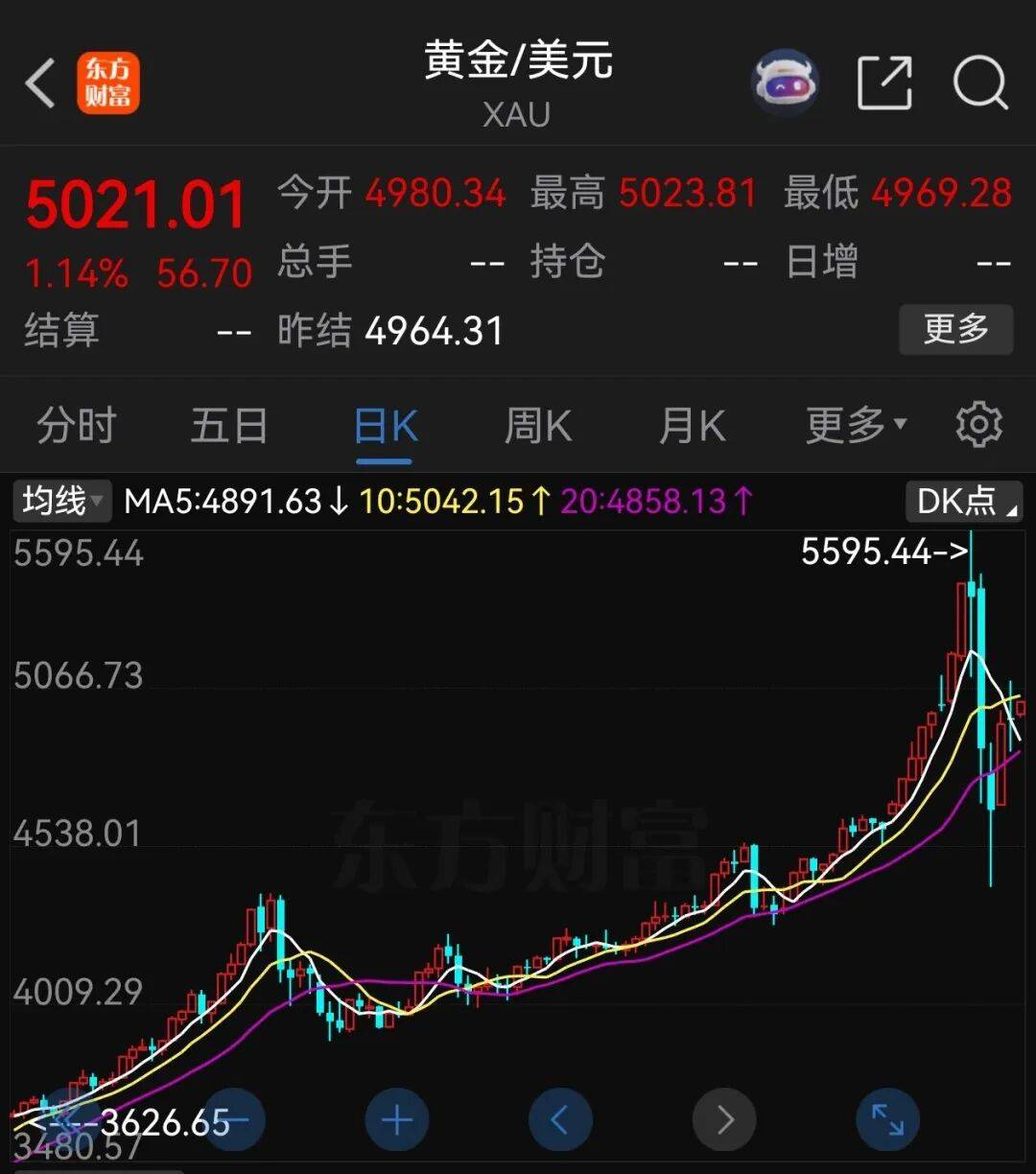1036x1174 pixels.
Task: Open chart settings gear
Action: tap(979, 425)
